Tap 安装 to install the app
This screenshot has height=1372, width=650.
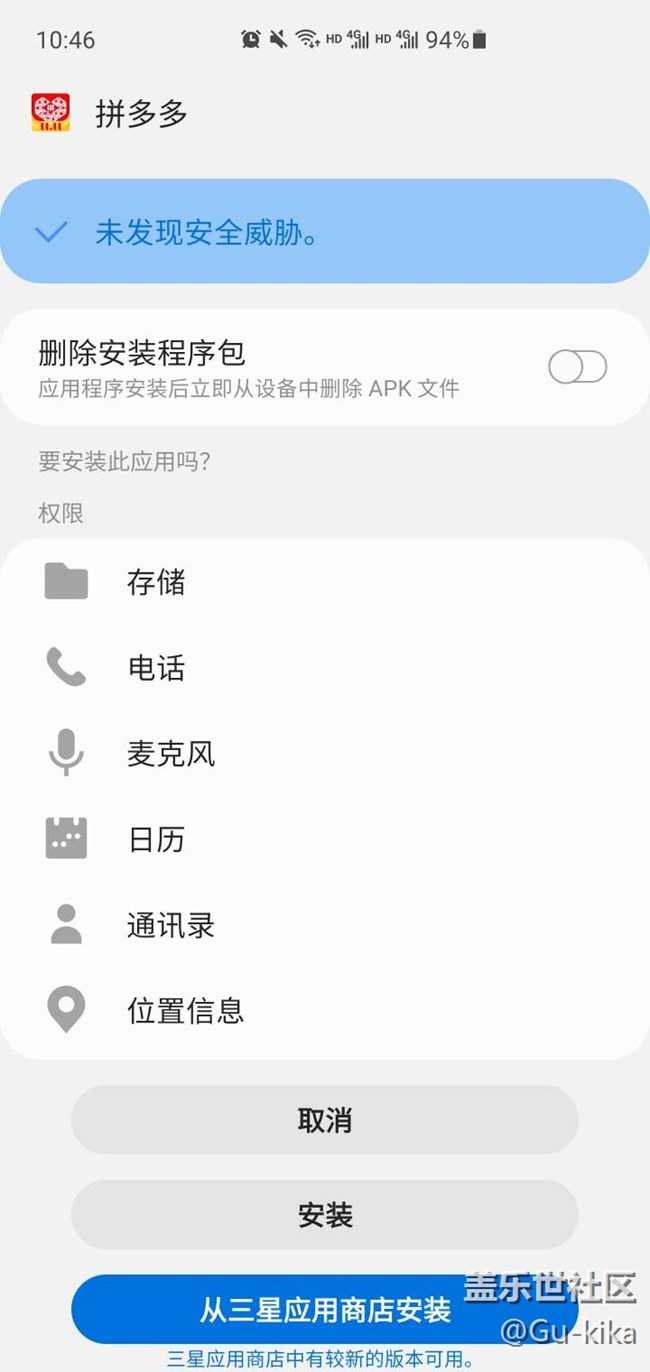(324, 1215)
